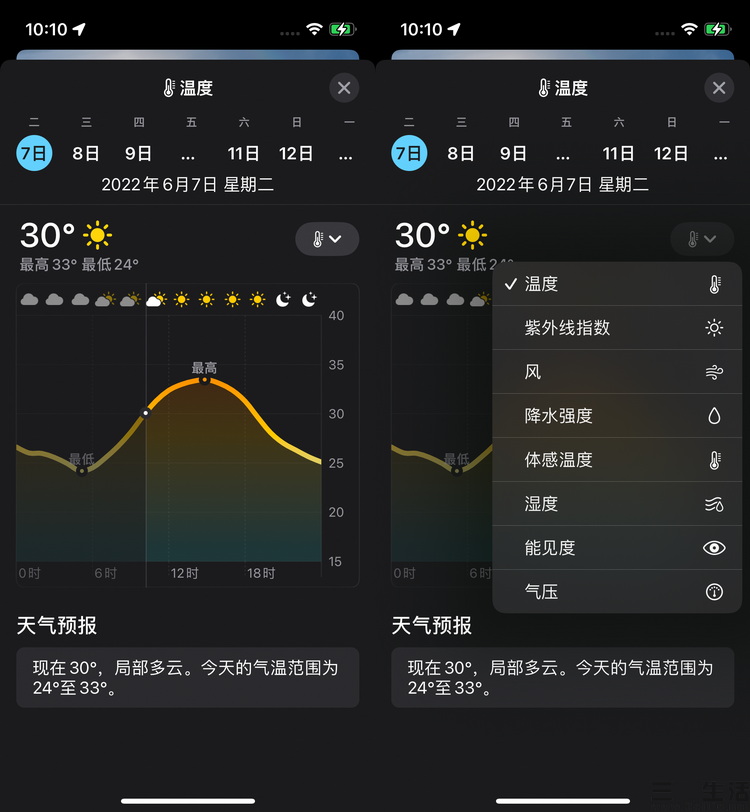Switch chart to 降水强度
Screen dimensions: 750x812
click(617, 416)
